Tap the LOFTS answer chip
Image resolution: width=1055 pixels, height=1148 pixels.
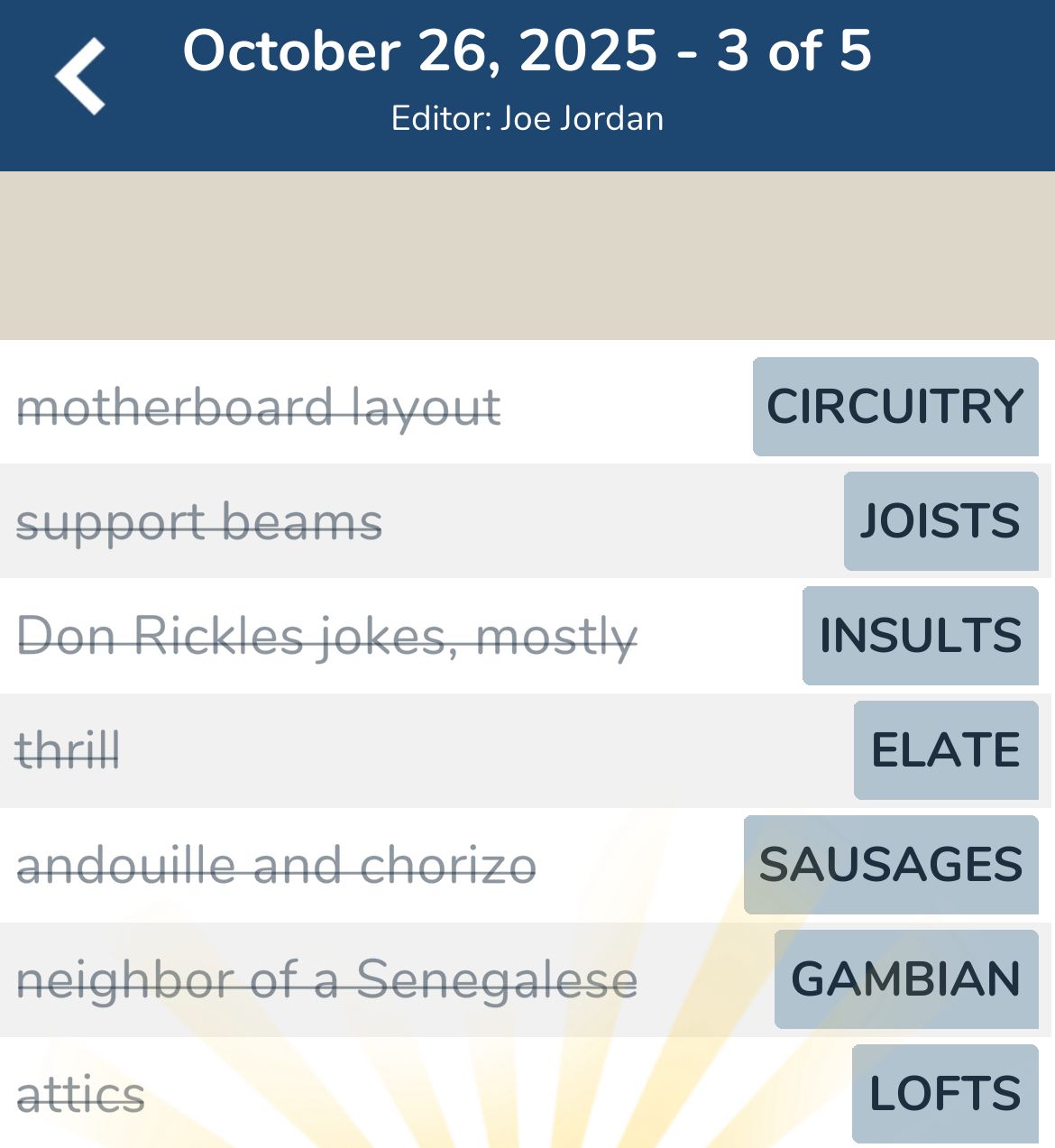click(945, 1094)
